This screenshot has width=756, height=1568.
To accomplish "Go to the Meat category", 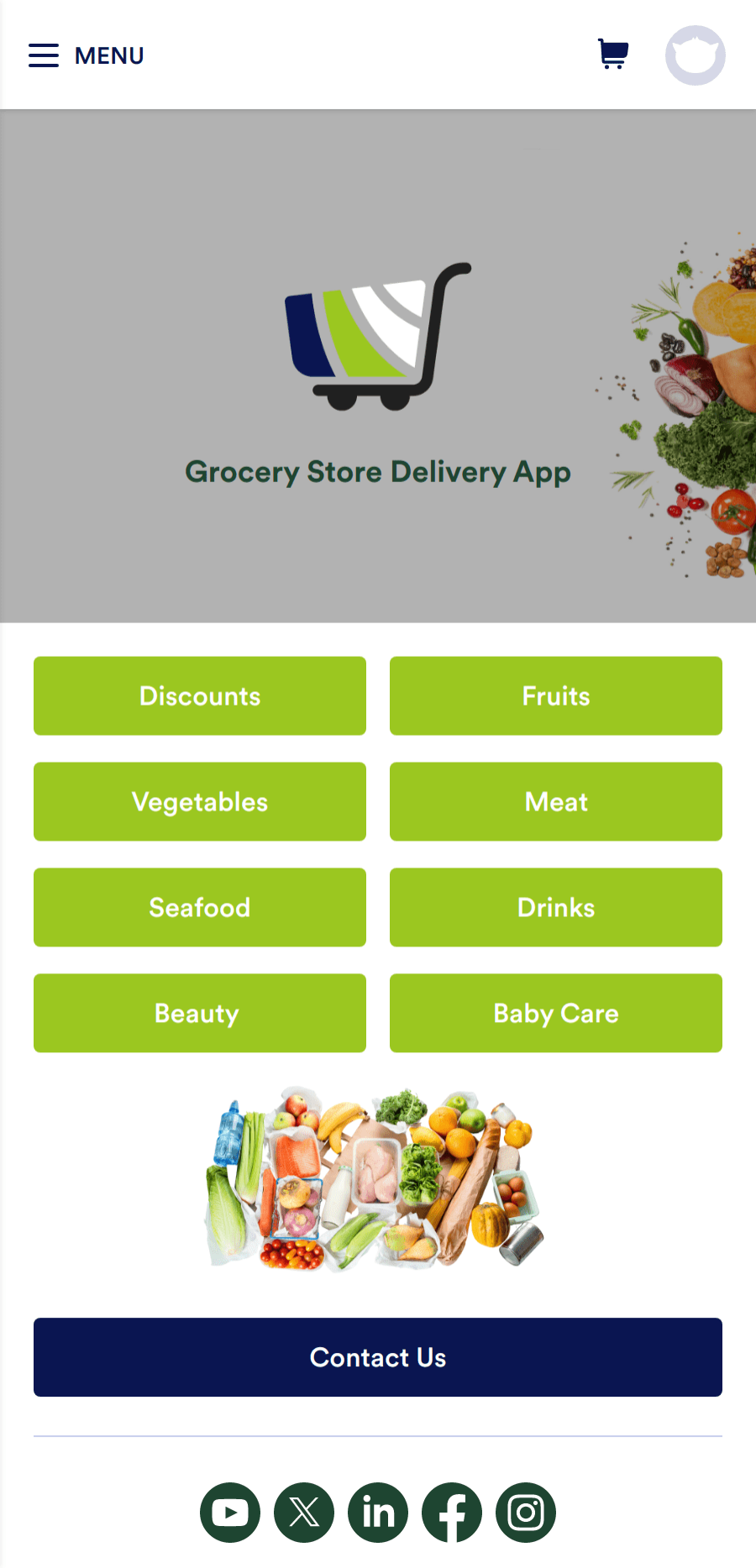I will pos(556,802).
